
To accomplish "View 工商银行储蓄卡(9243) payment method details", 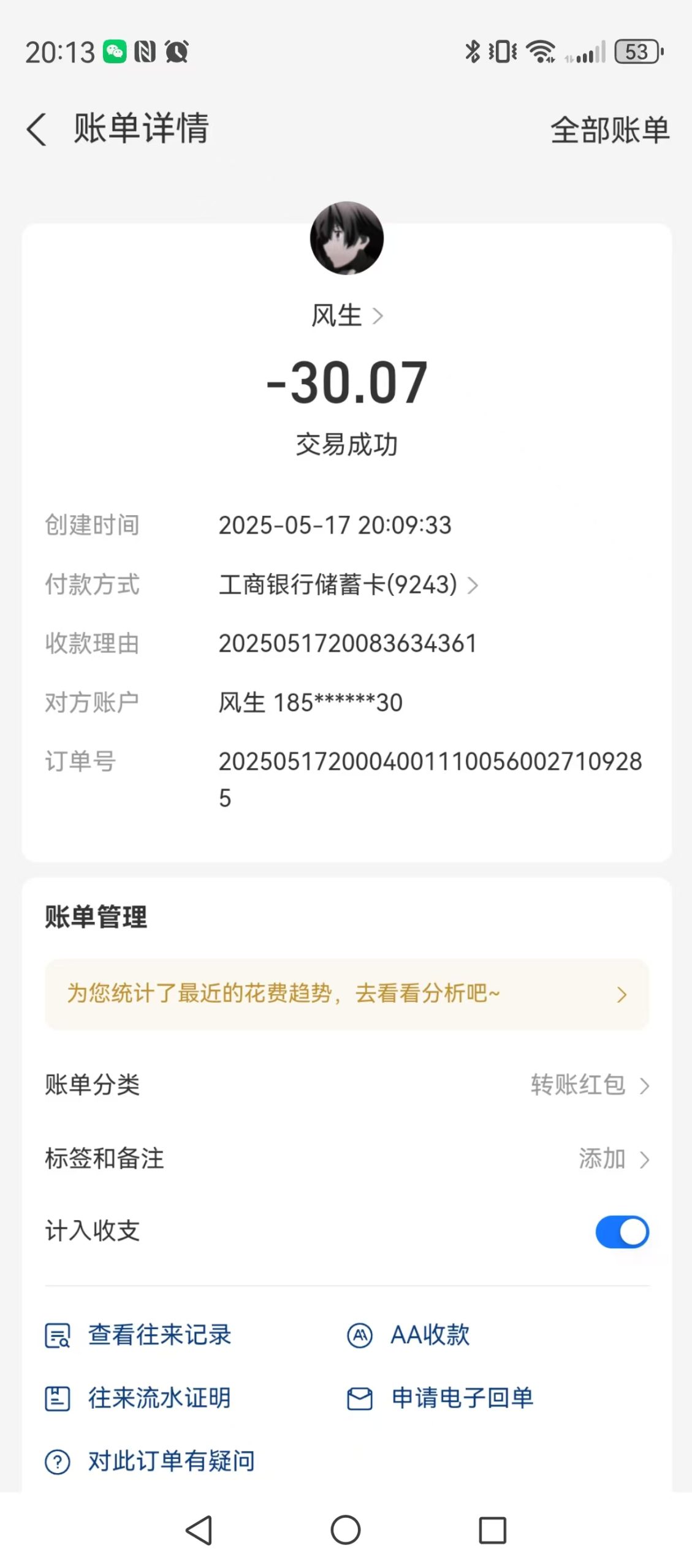I will tap(348, 584).
